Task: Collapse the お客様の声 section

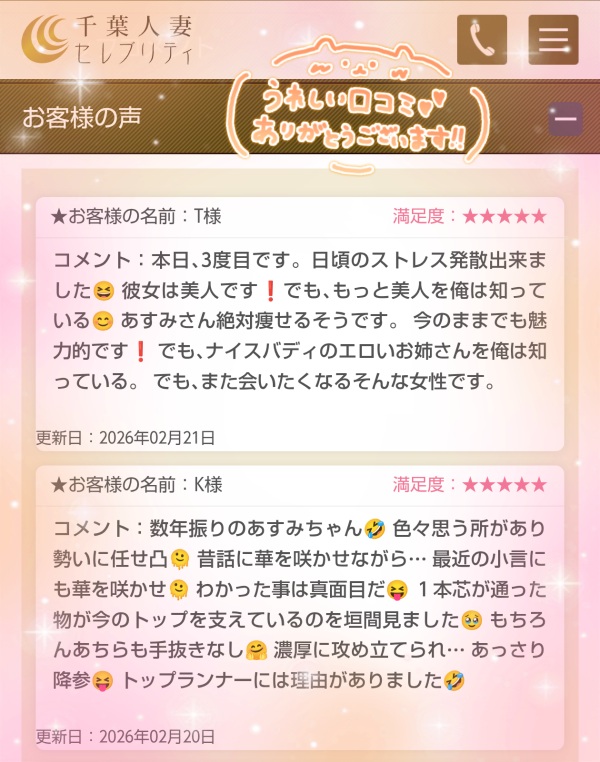Action: 565,119
